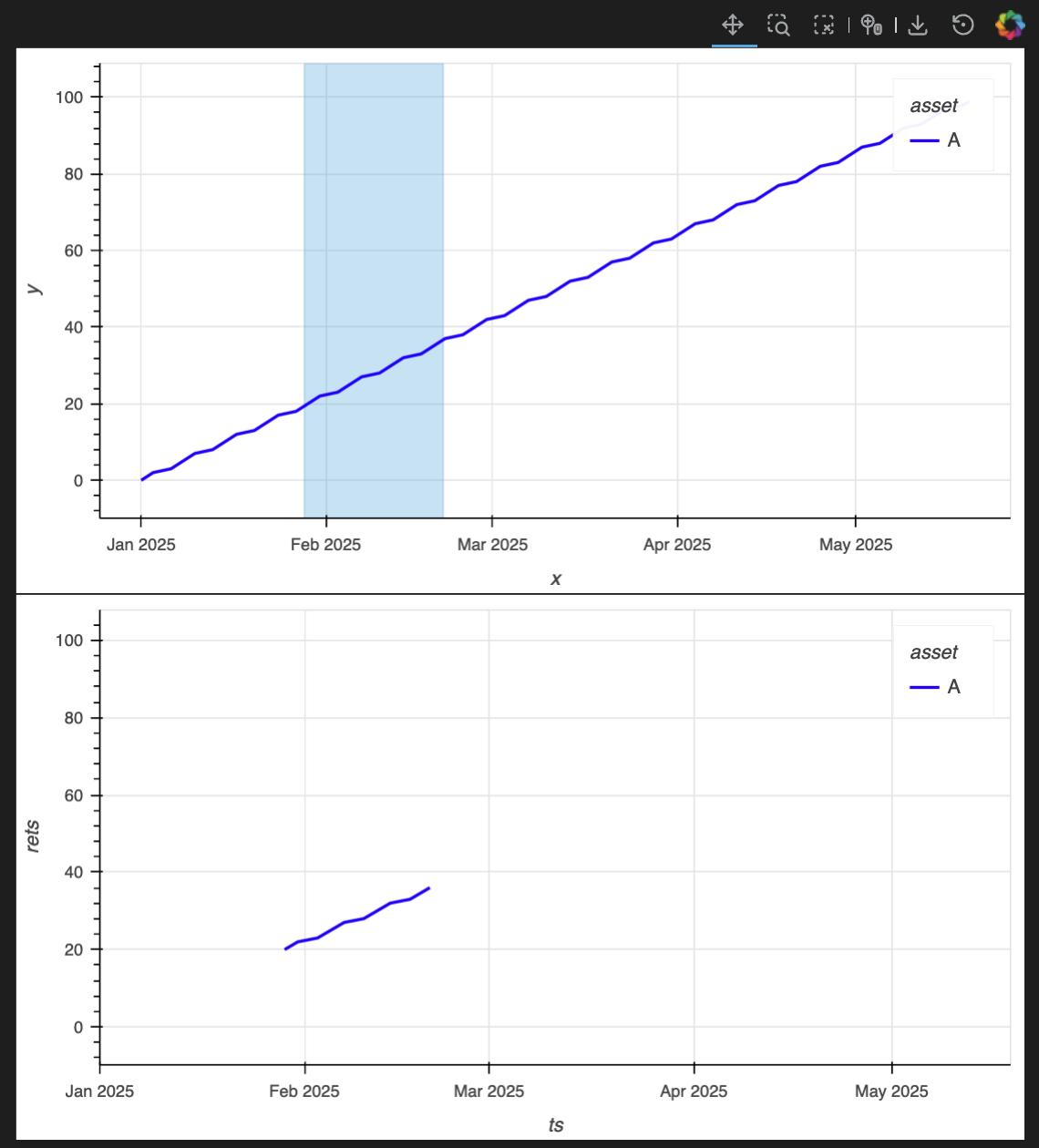
Task: Enable the box select tool
Action: [x=824, y=25]
